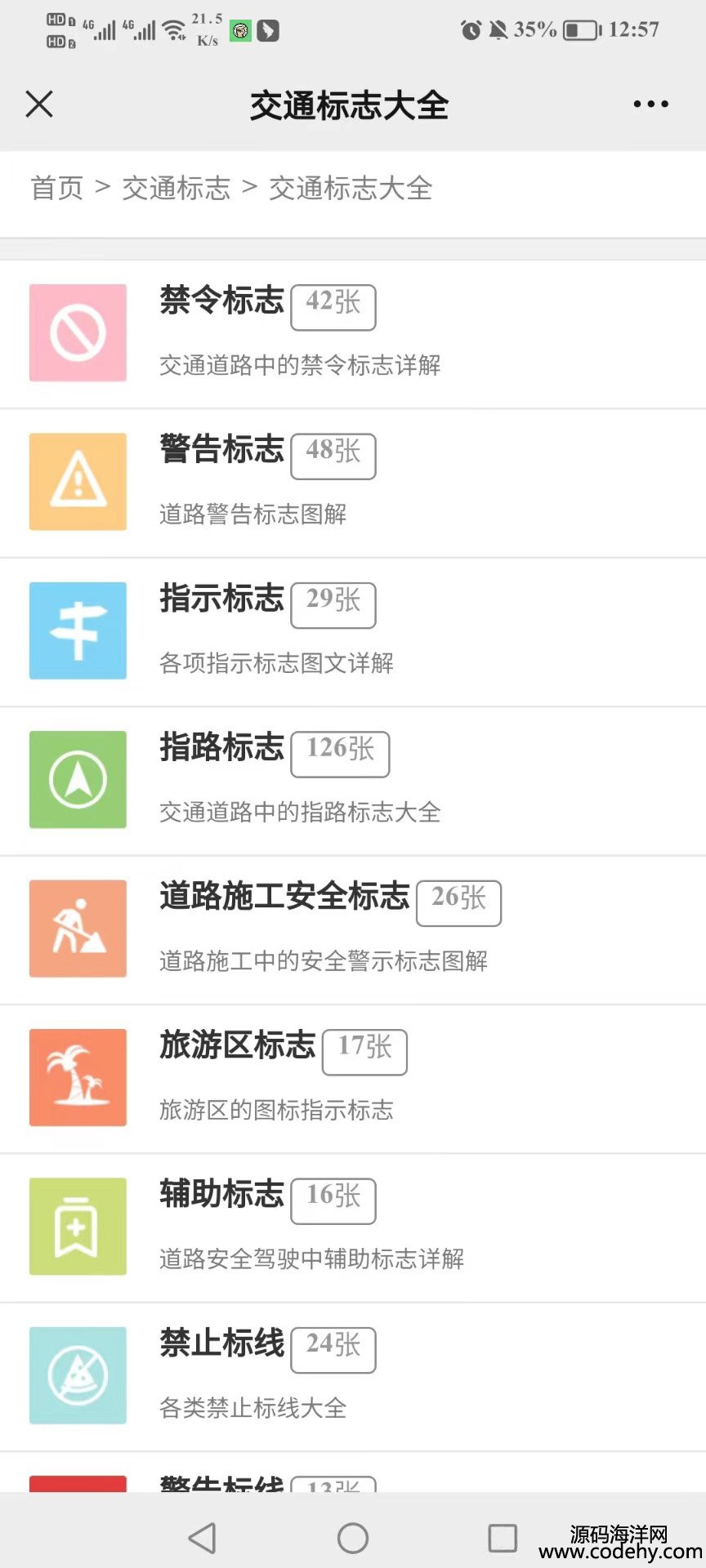
Task: Open the 禁止标线 category
Action: click(x=353, y=1377)
